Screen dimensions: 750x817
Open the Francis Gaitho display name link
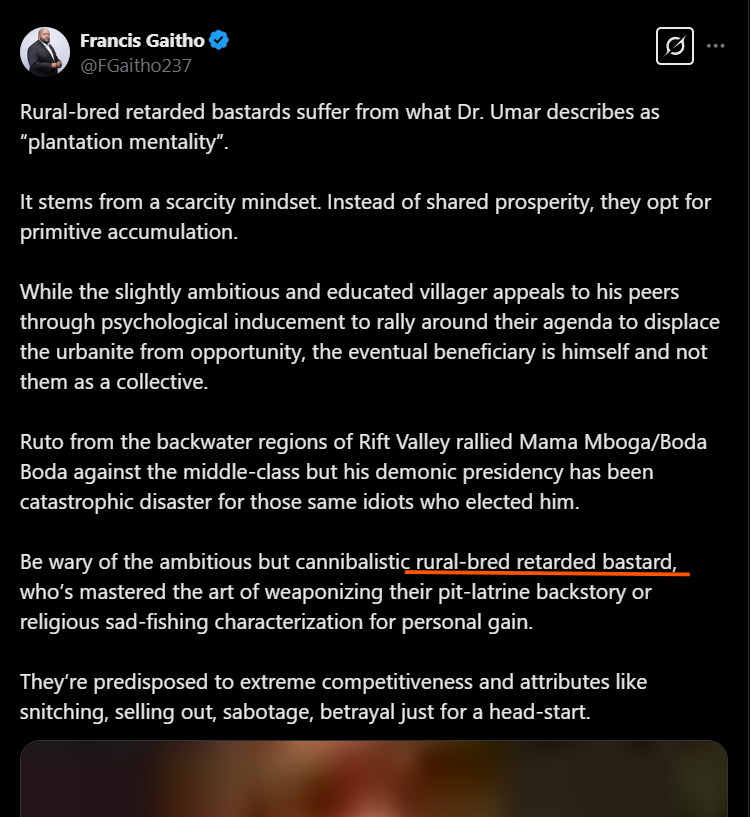(142, 40)
